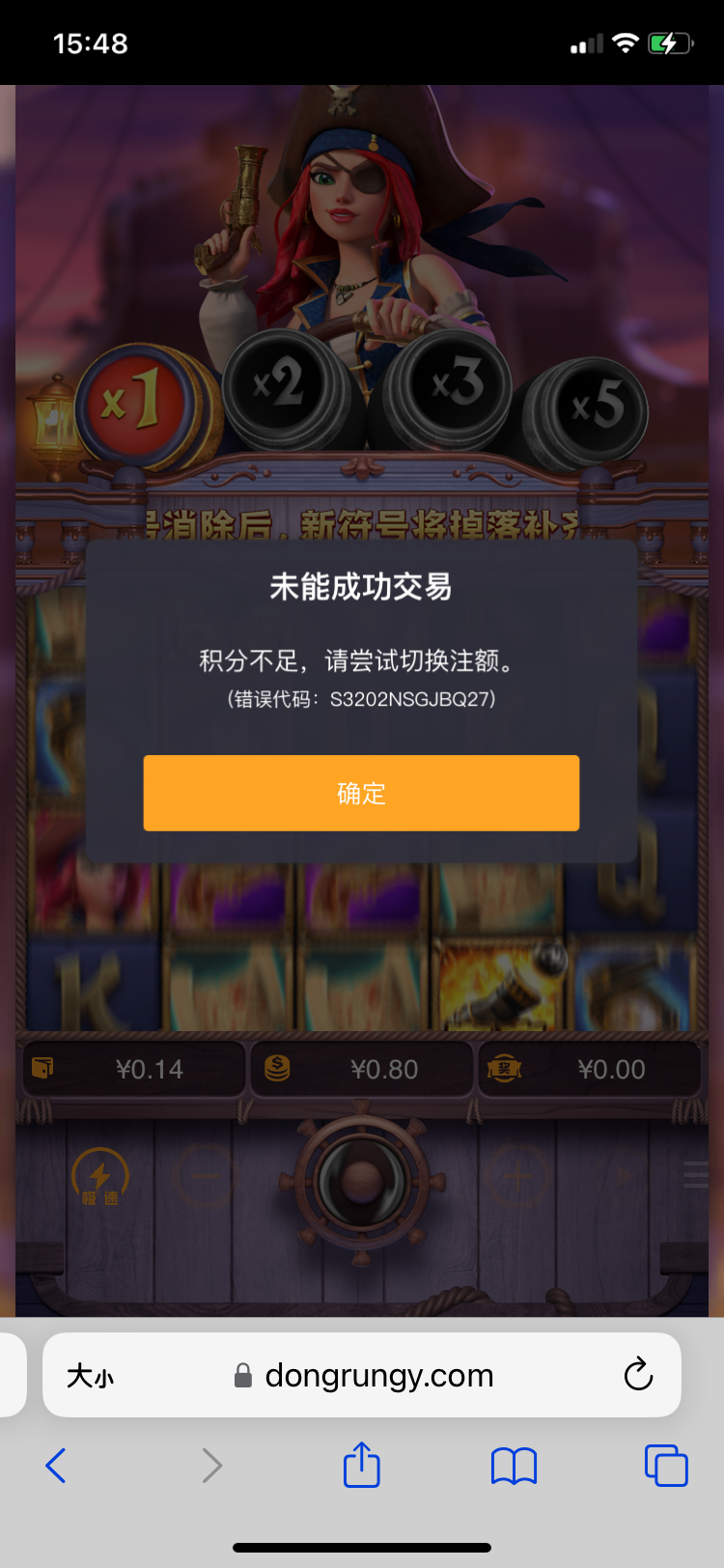This screenshot has width=724, height=1568.
Task: Show all open tabs
Action: (x=666, y=1466)
